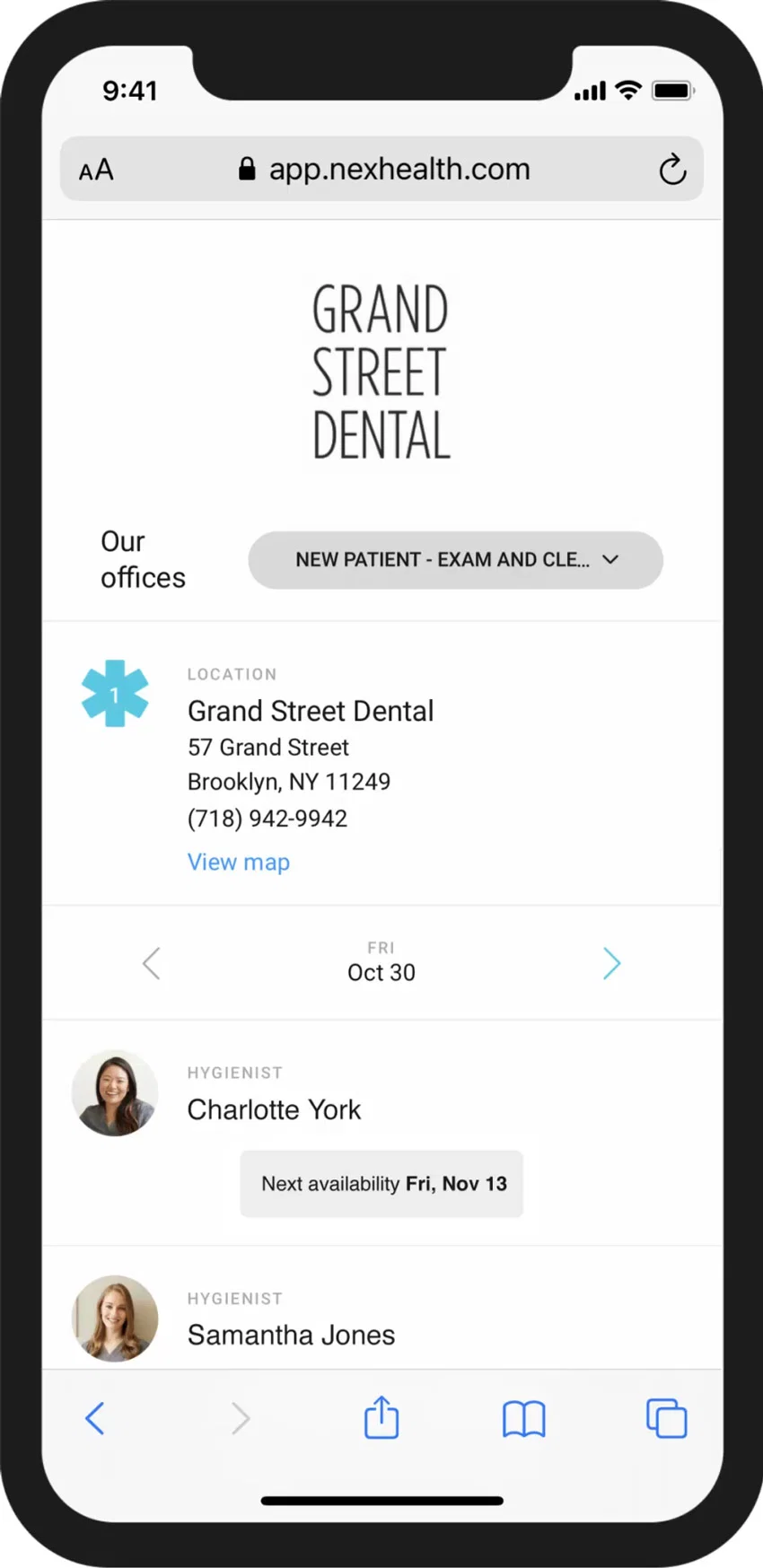Expand the New Patient appointment type dropdown

point(455,560)
